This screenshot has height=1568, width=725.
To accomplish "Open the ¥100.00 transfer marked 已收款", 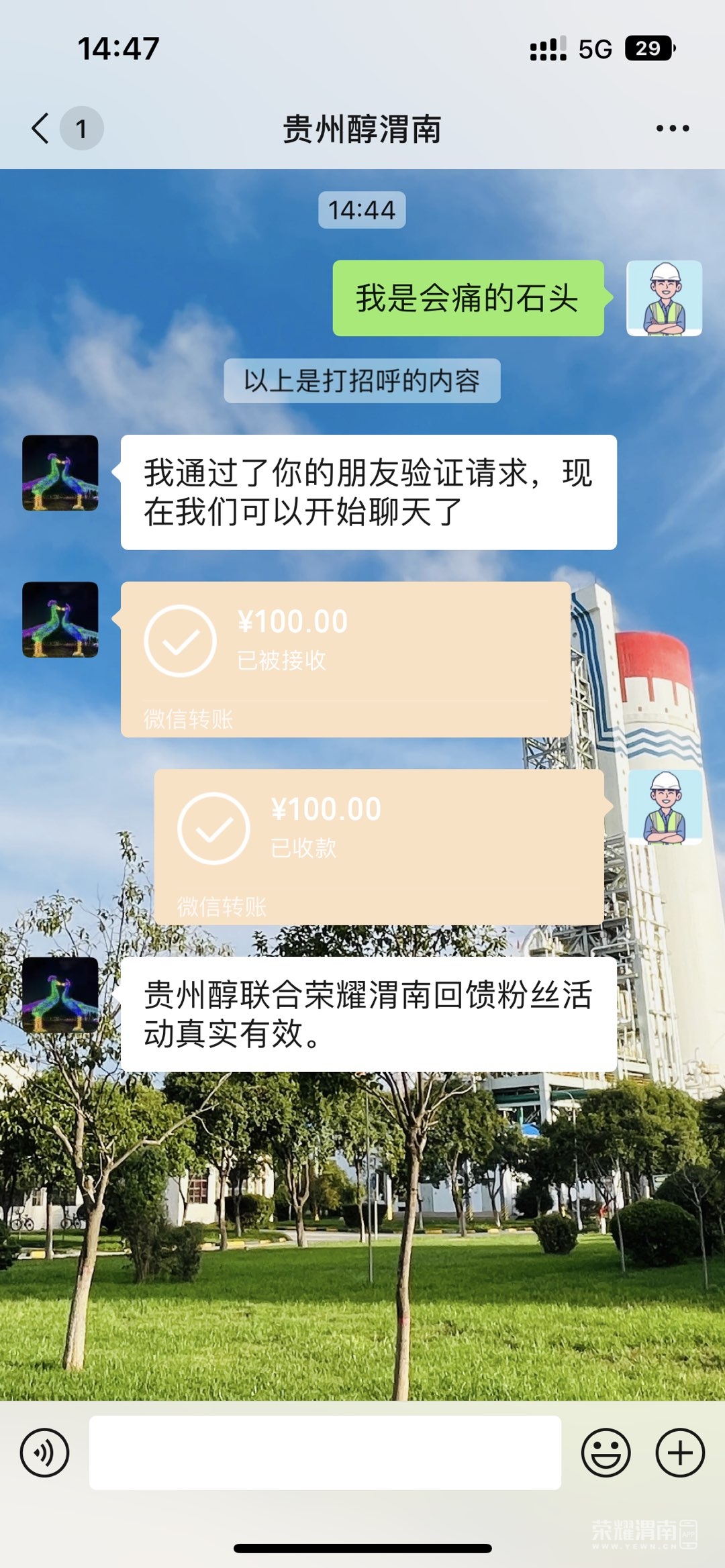I will pyautogui.click(x=379, y=846).
